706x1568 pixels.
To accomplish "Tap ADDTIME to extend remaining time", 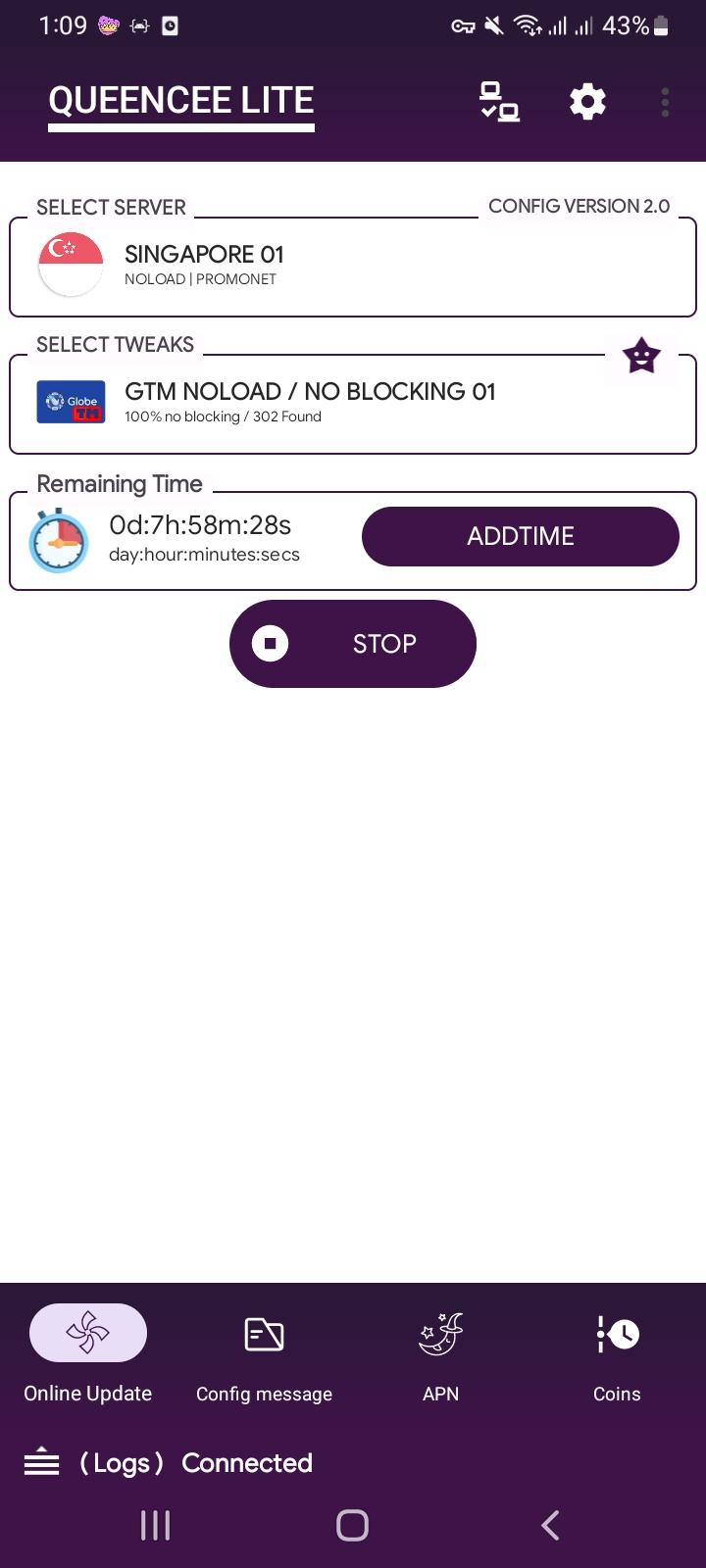I will point(520,536).
